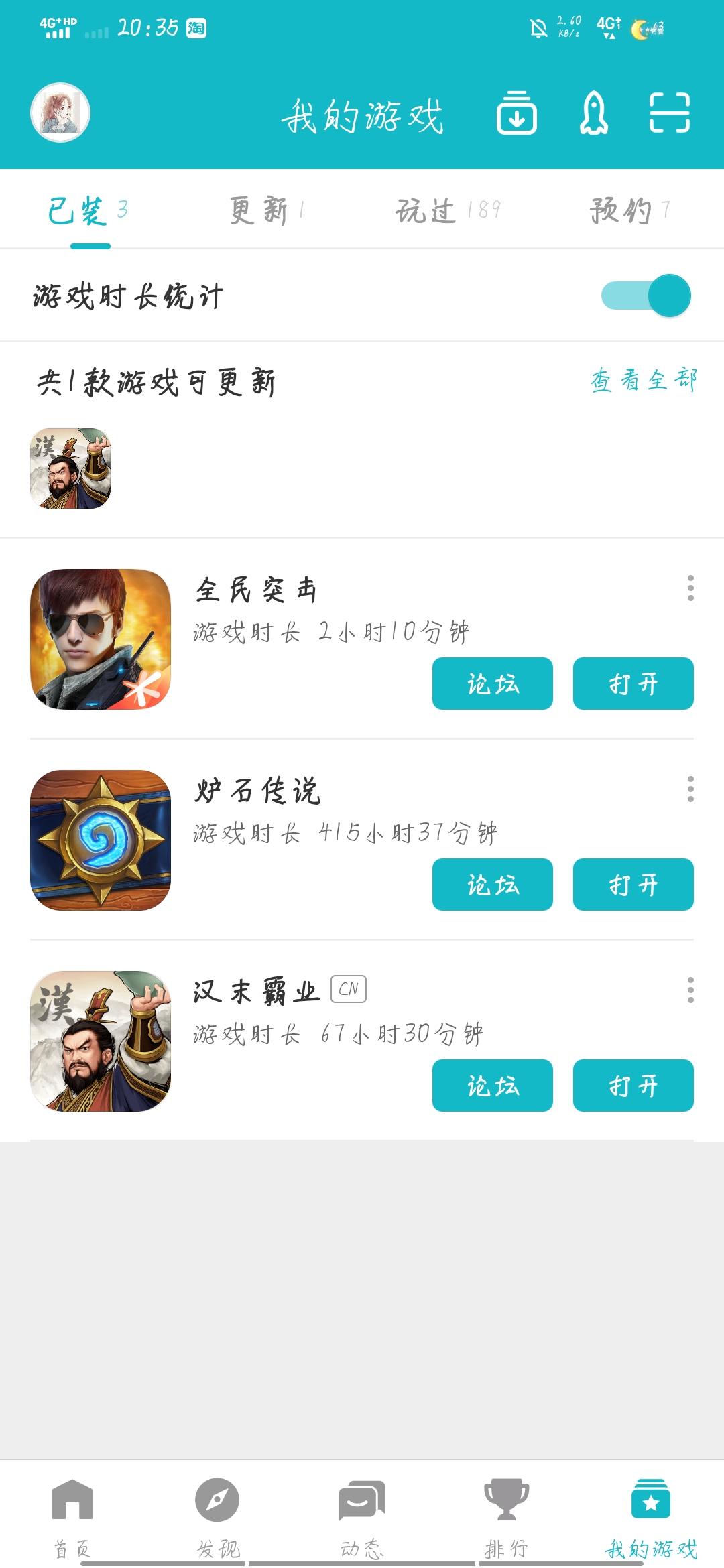724x1568 pixels.
Task: Switch to the 更新 tab
Action: coord(265,210)
